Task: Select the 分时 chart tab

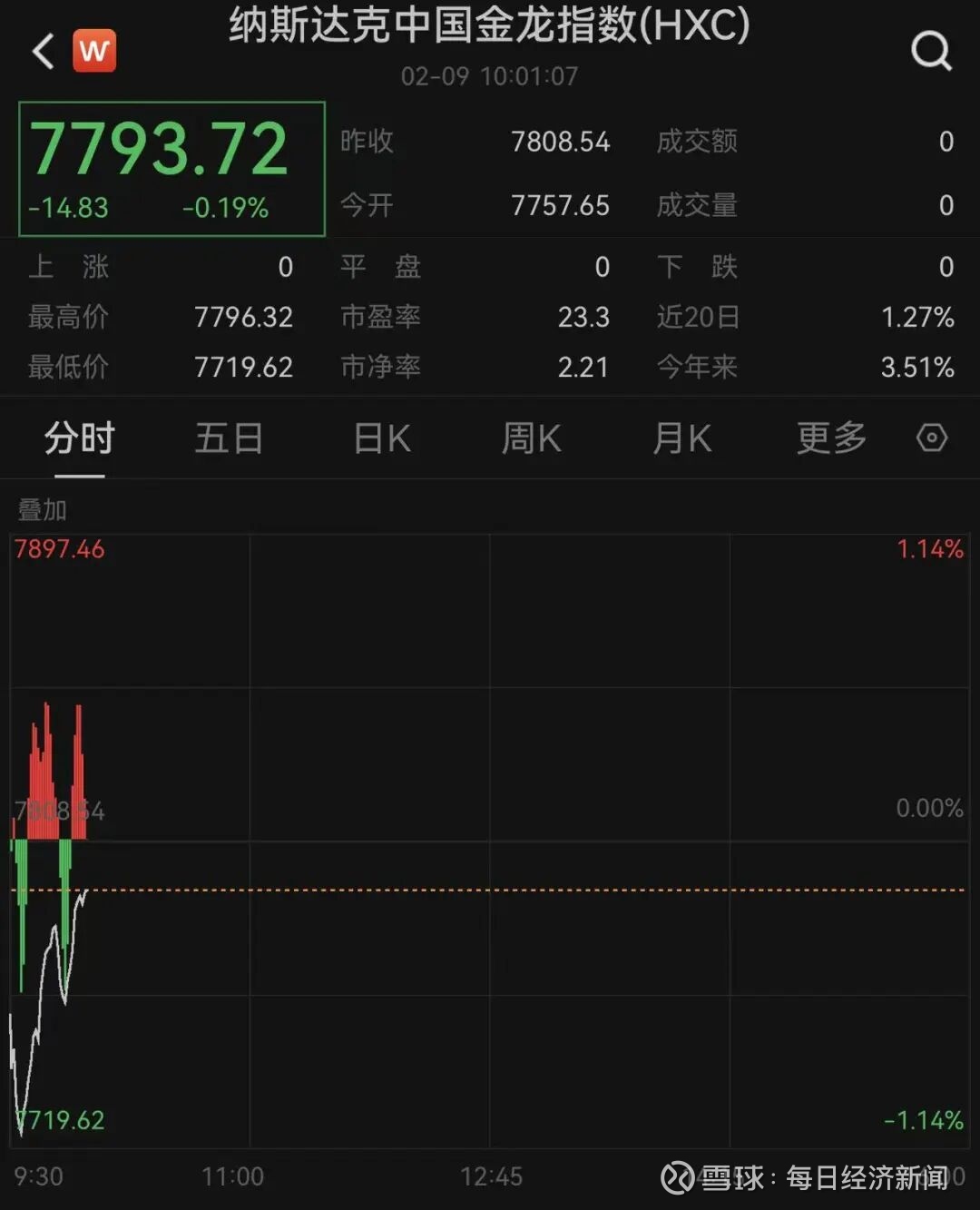Action: click(80, 438)
